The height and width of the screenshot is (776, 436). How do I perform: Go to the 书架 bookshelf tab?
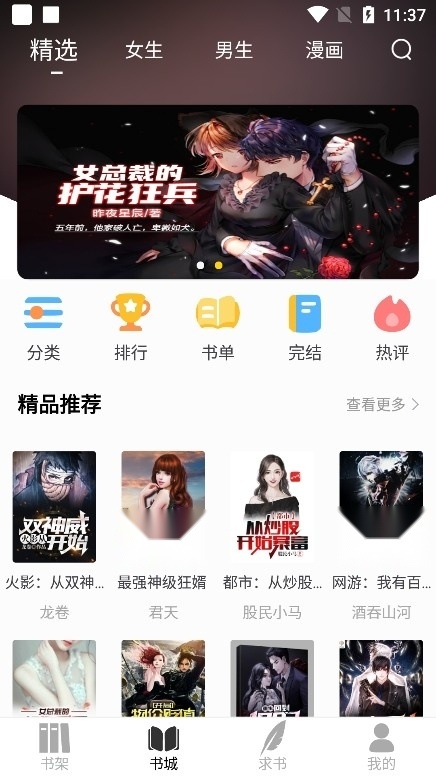[54, 746]
